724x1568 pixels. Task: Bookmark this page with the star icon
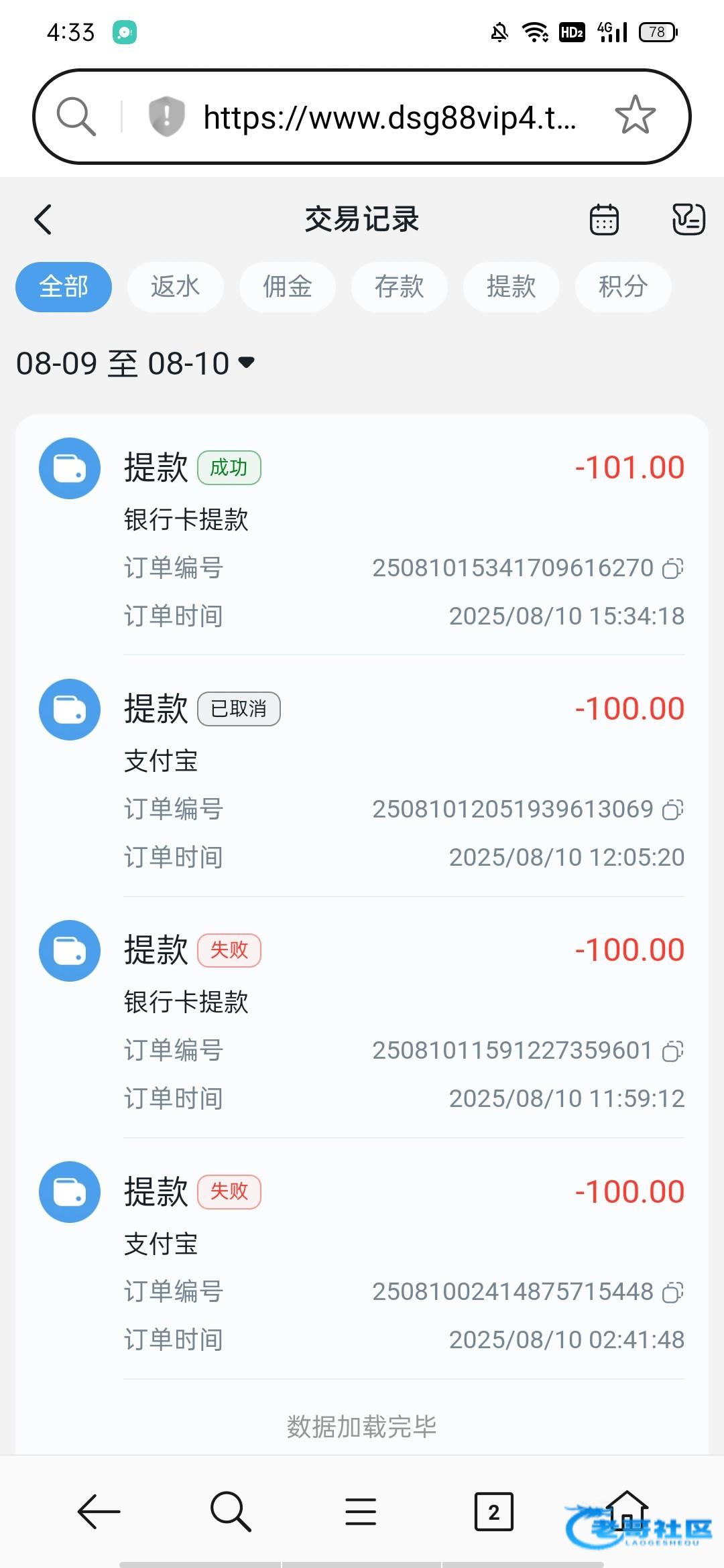635,116
